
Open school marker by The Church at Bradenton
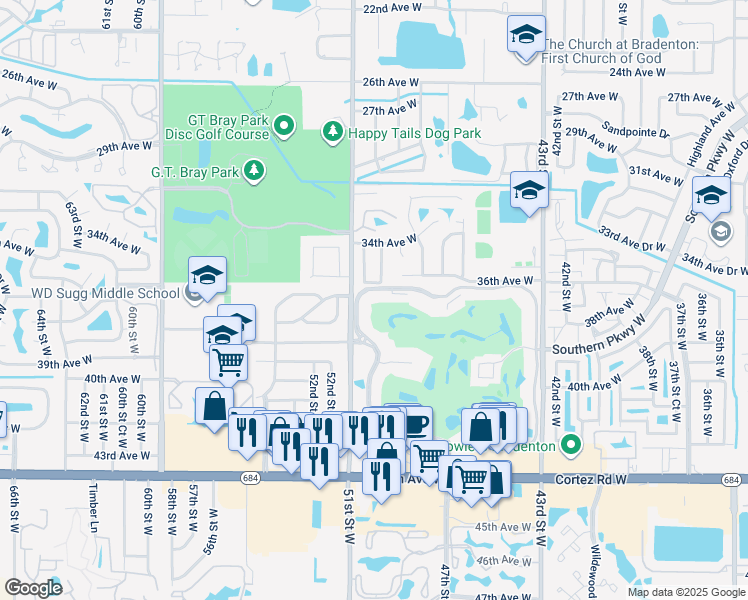[526, 36]
